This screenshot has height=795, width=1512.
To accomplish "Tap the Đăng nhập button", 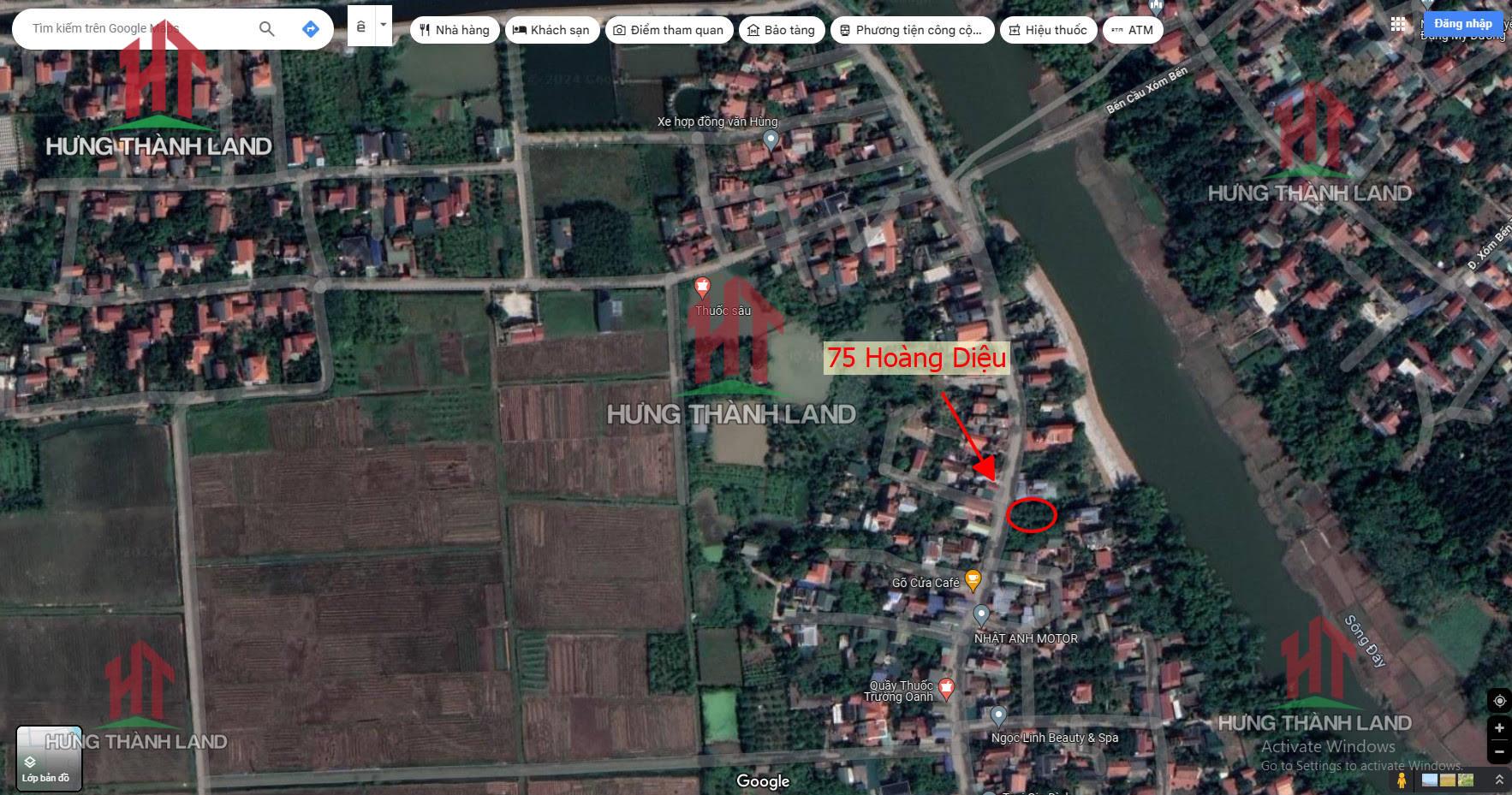I will pos(1463,23).
